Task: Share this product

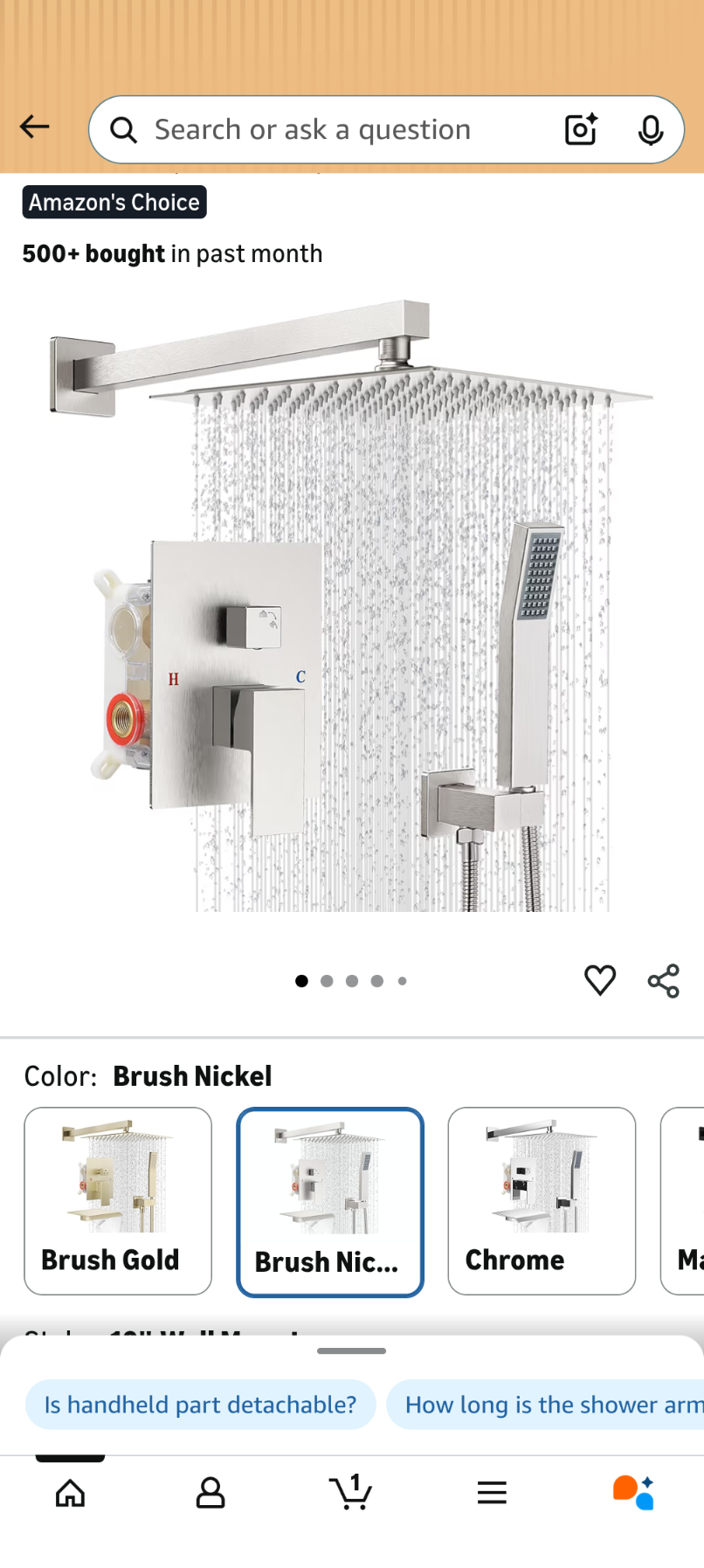Action: click(664, 981)
